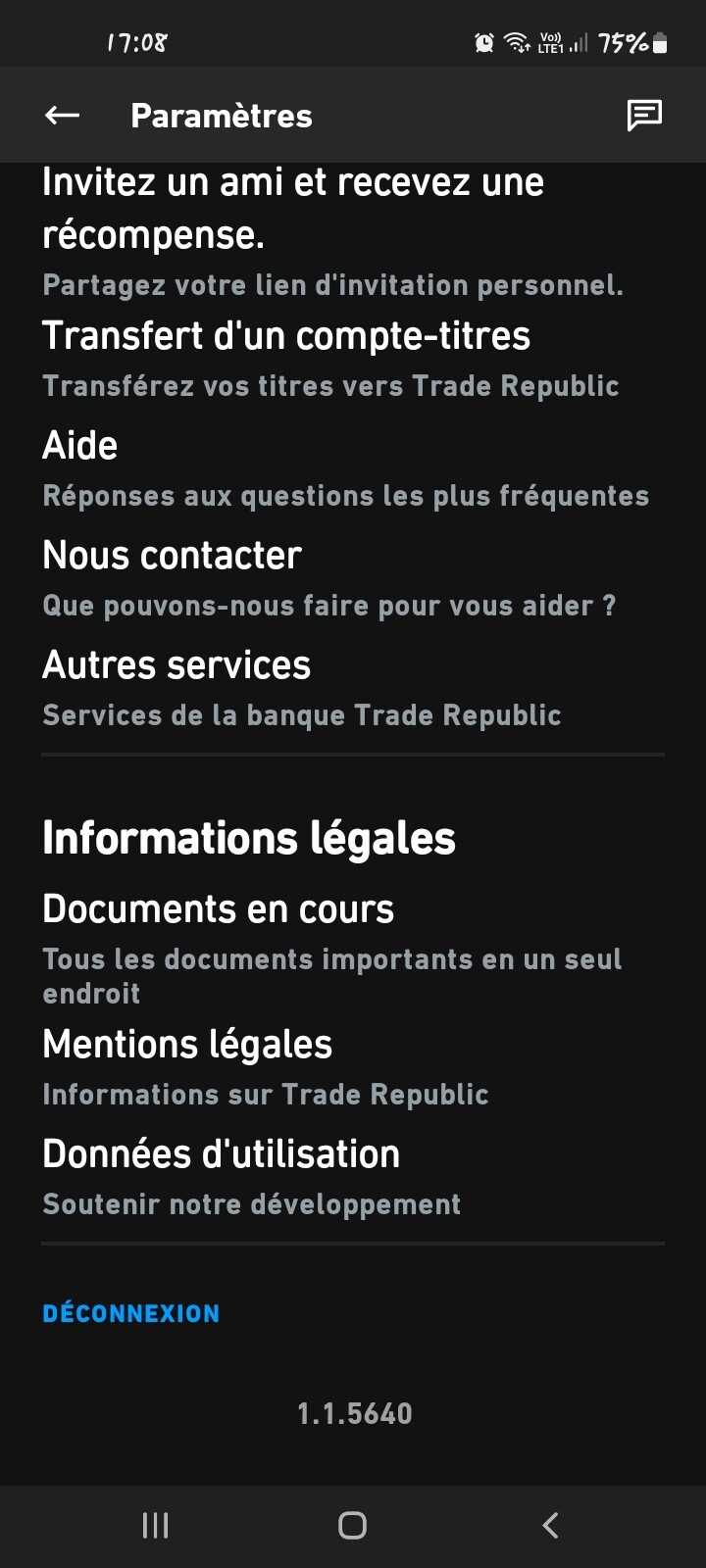
Task: Open Documents en cours
Action: click(353, 949)
